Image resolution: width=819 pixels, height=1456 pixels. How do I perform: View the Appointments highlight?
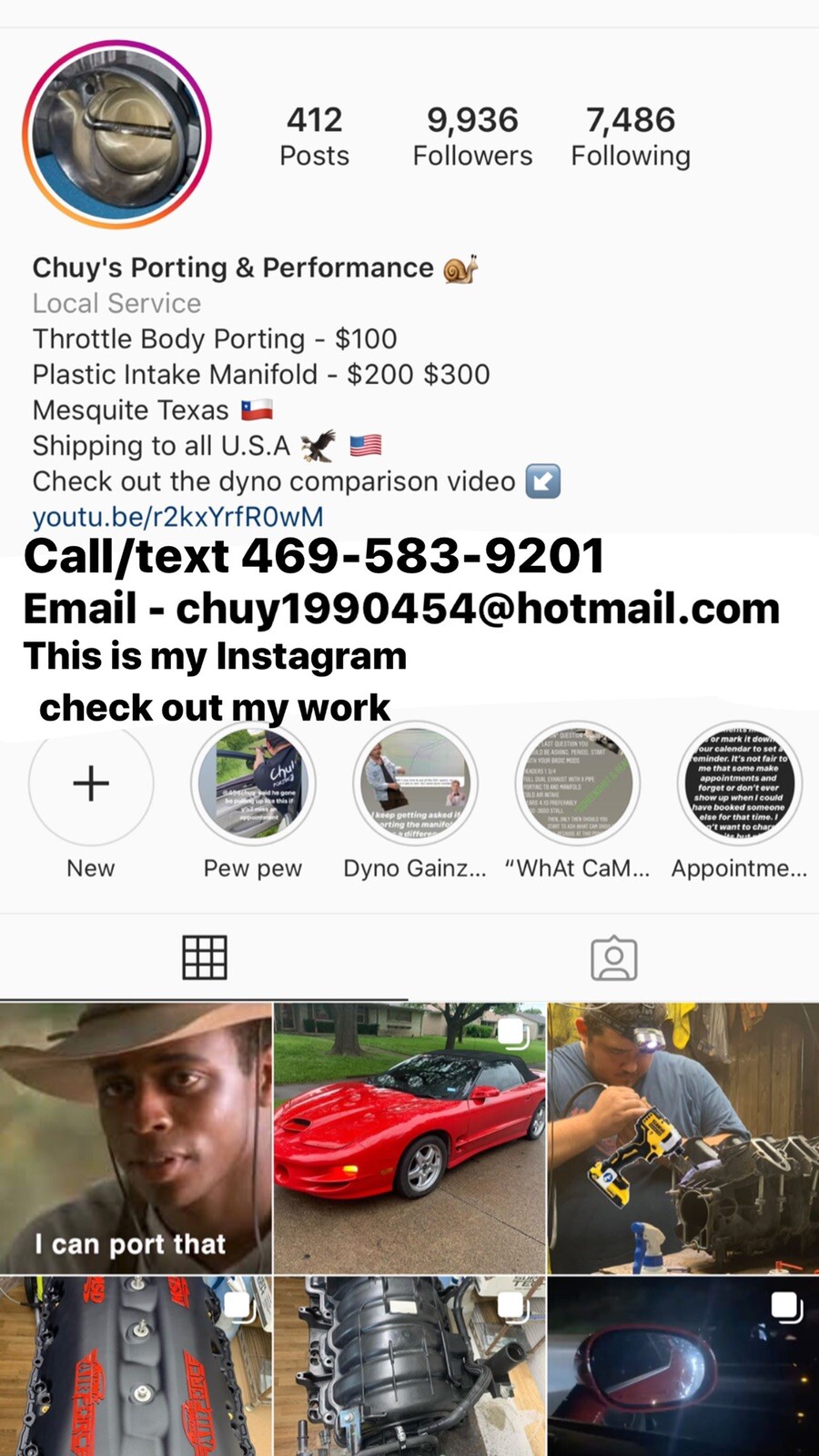tap(739, 784)
